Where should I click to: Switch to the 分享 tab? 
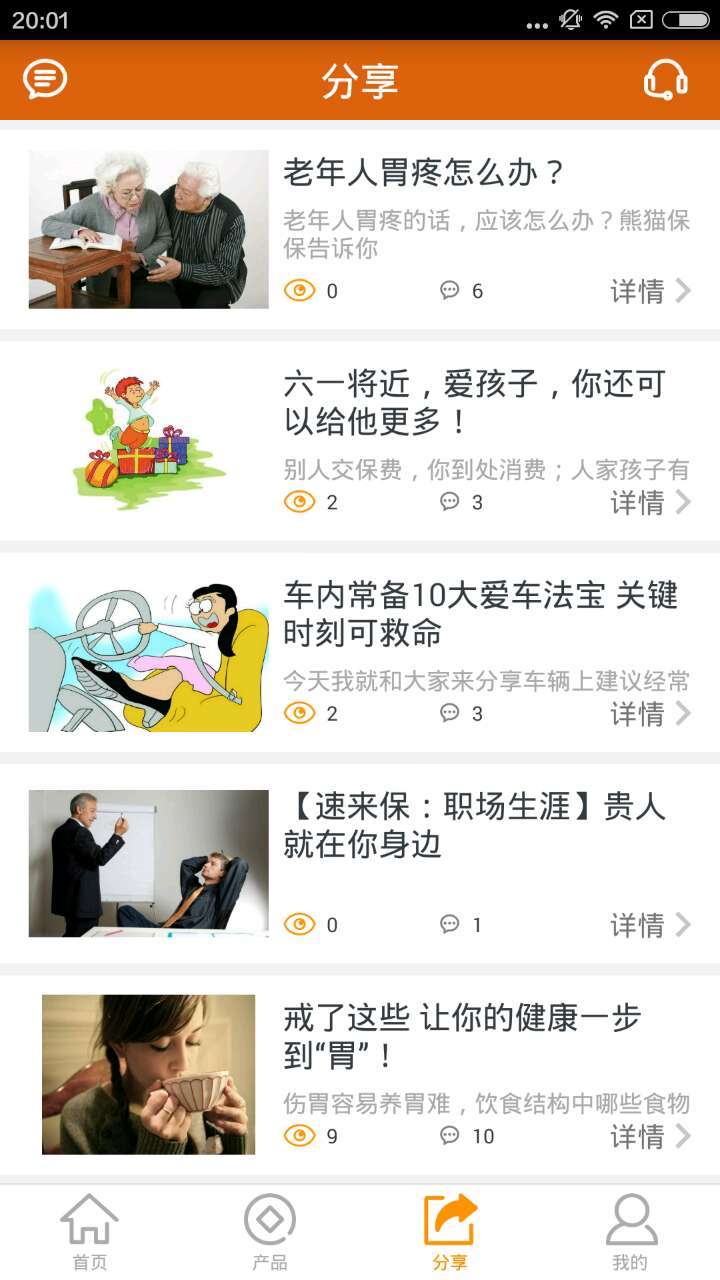point(450,1232)
